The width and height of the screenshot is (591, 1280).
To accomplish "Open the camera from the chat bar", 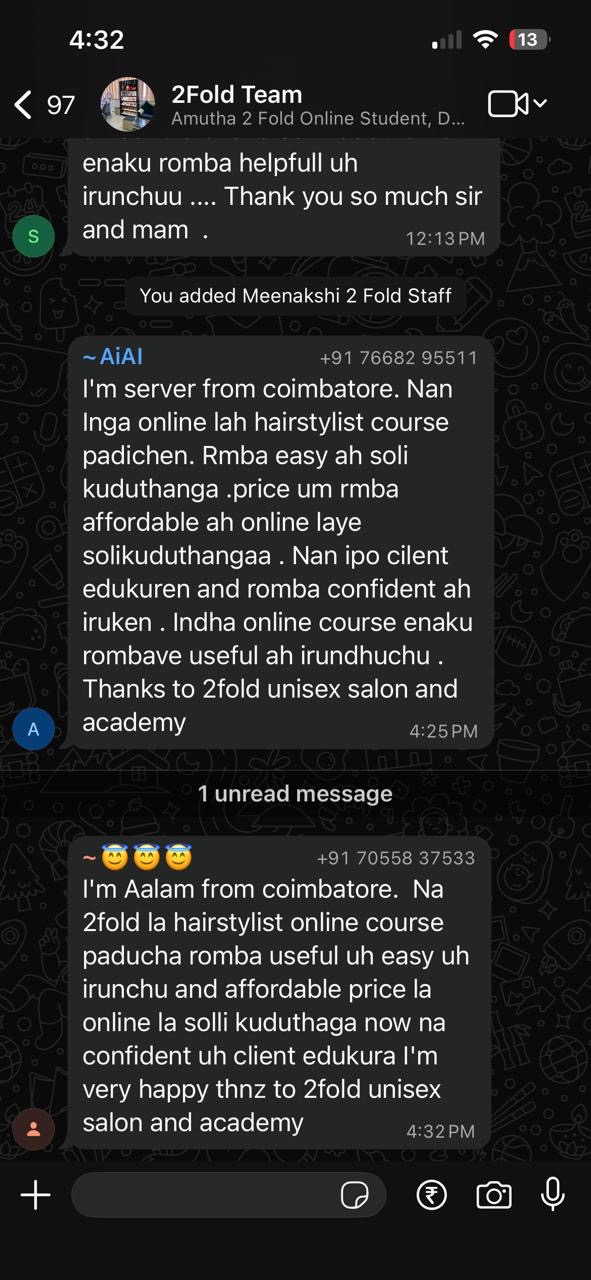I will [x=494, y=1195].
